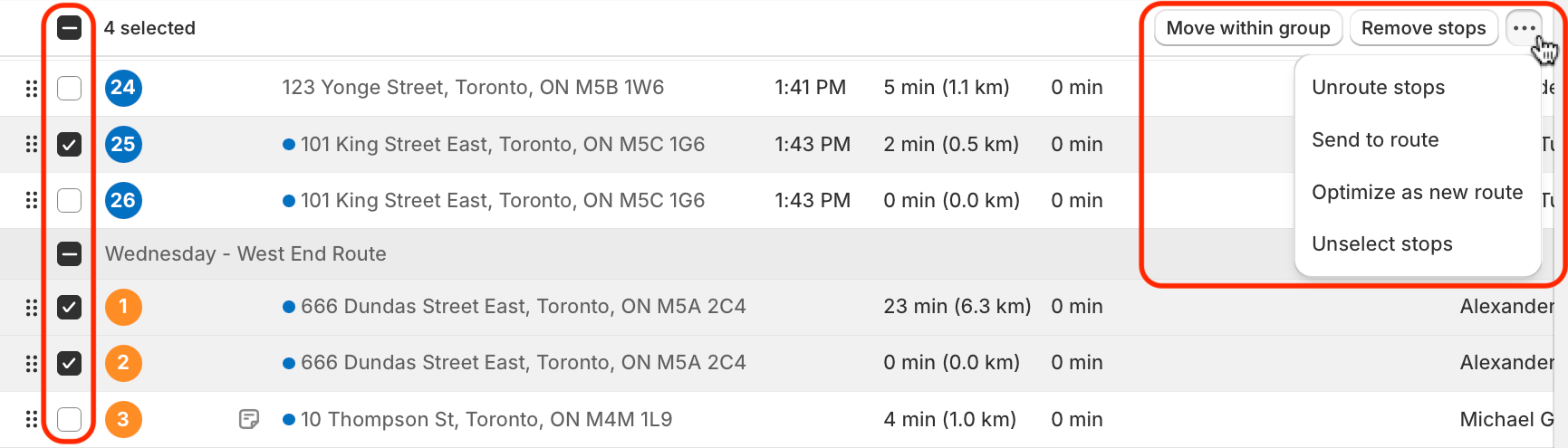Select Send to route option

[x=1375, y=140]
